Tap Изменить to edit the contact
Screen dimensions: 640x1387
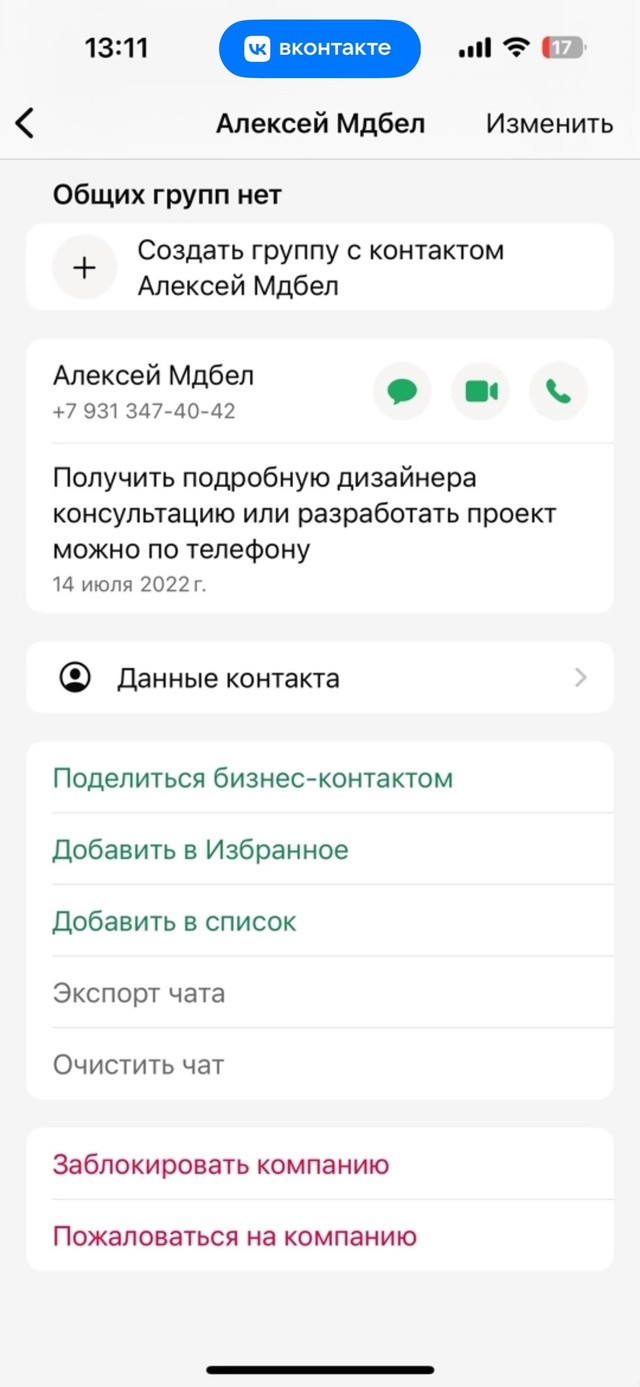[549, 123]
